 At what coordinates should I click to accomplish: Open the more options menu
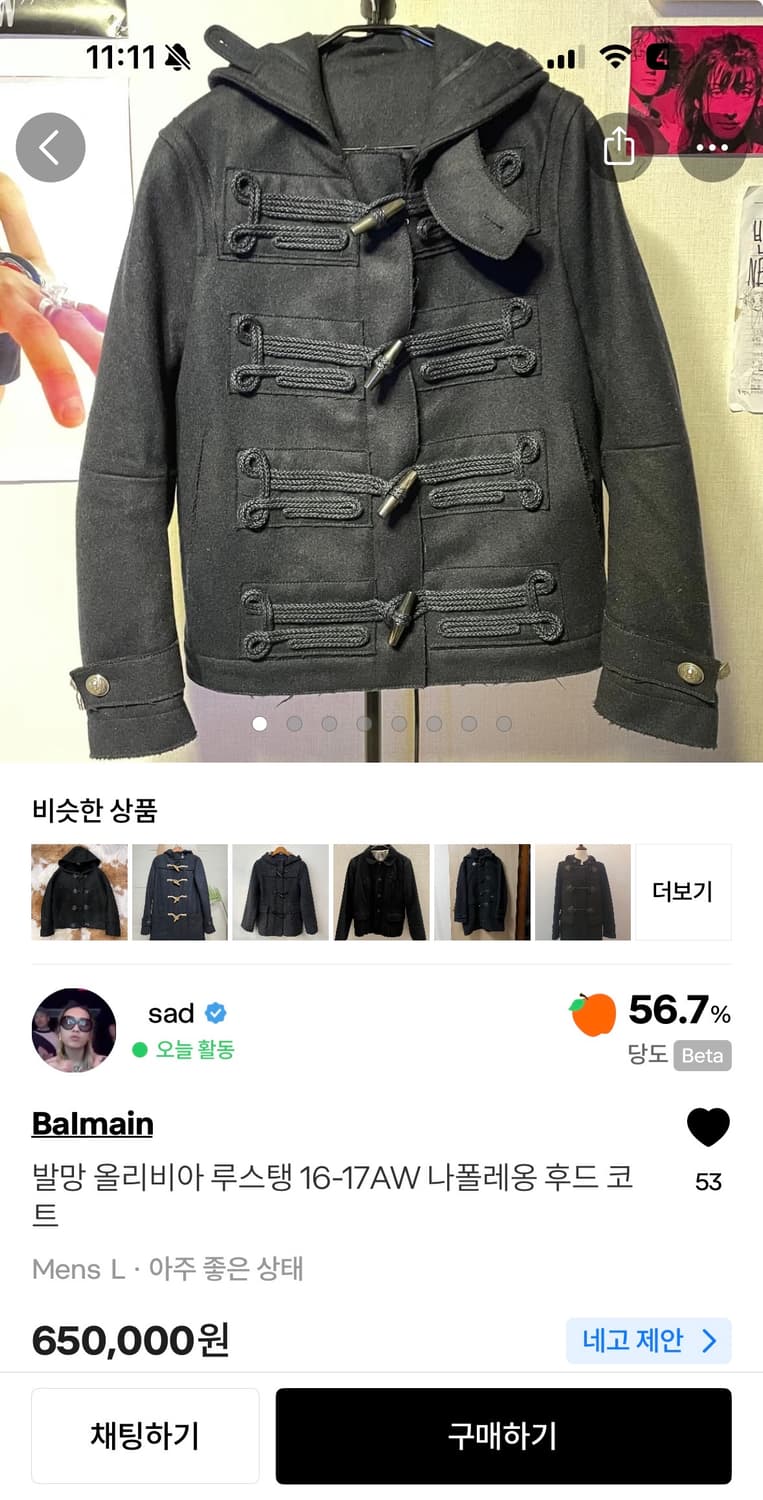tap(713, 147)
